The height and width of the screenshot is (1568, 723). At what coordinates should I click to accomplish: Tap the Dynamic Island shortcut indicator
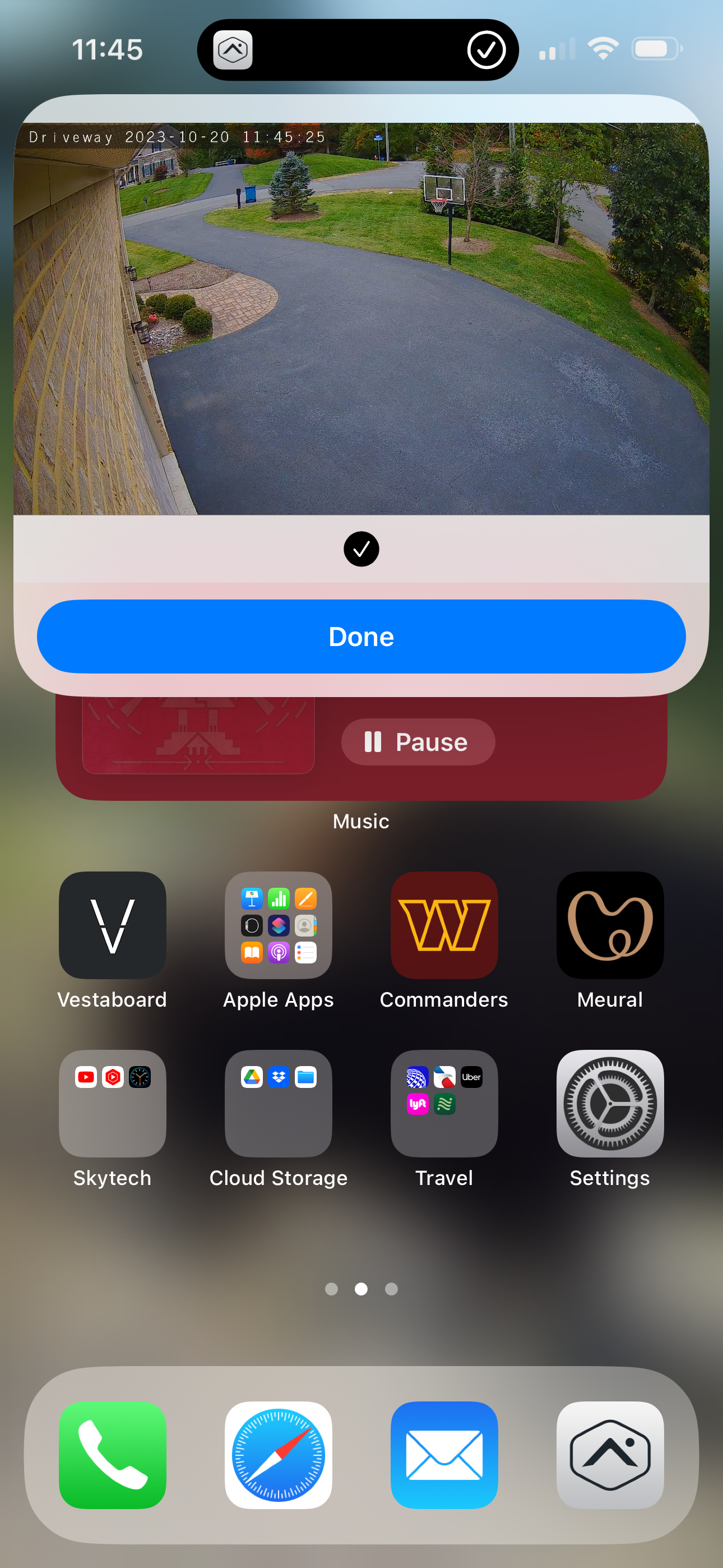coord(358,50)
